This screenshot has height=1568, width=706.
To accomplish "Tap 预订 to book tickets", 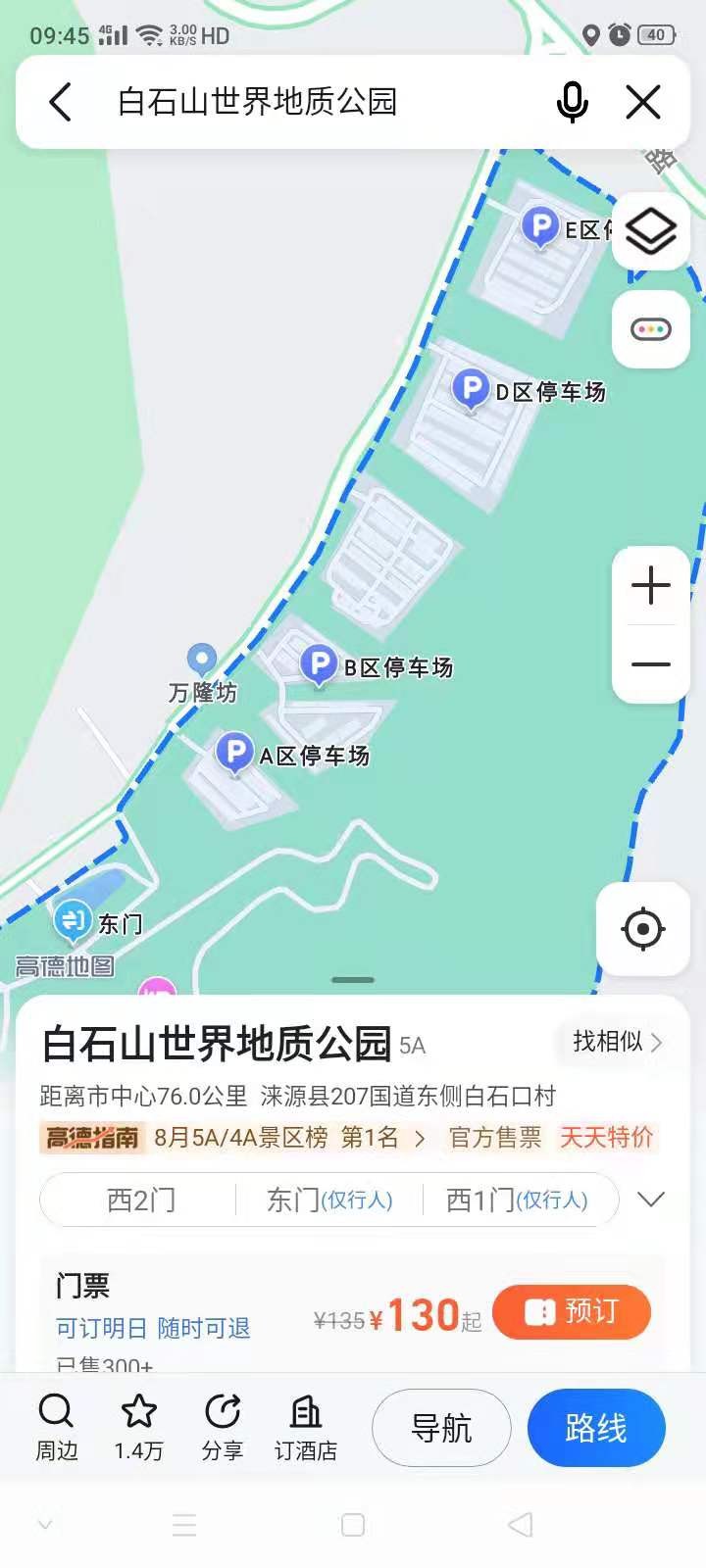I will pyautogui.click(x=572, y=1310).
